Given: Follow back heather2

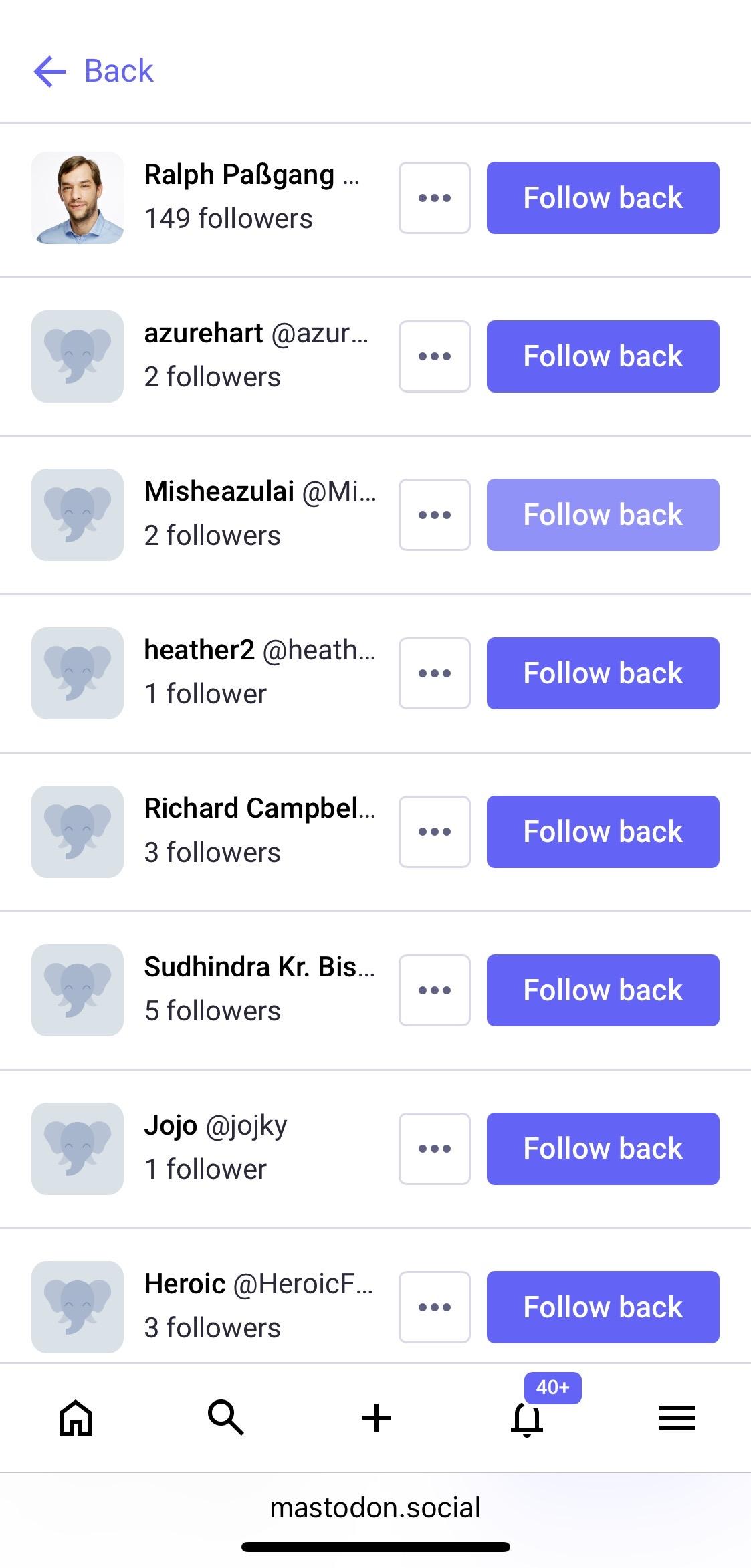Looking at the screenshot, I should pyautogui.click(x=603, y=673).
